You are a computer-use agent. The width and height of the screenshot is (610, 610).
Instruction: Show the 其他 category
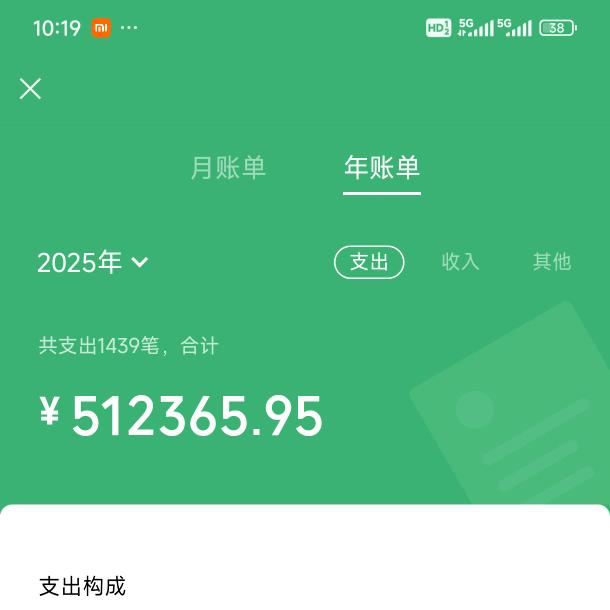coord(551,262)
